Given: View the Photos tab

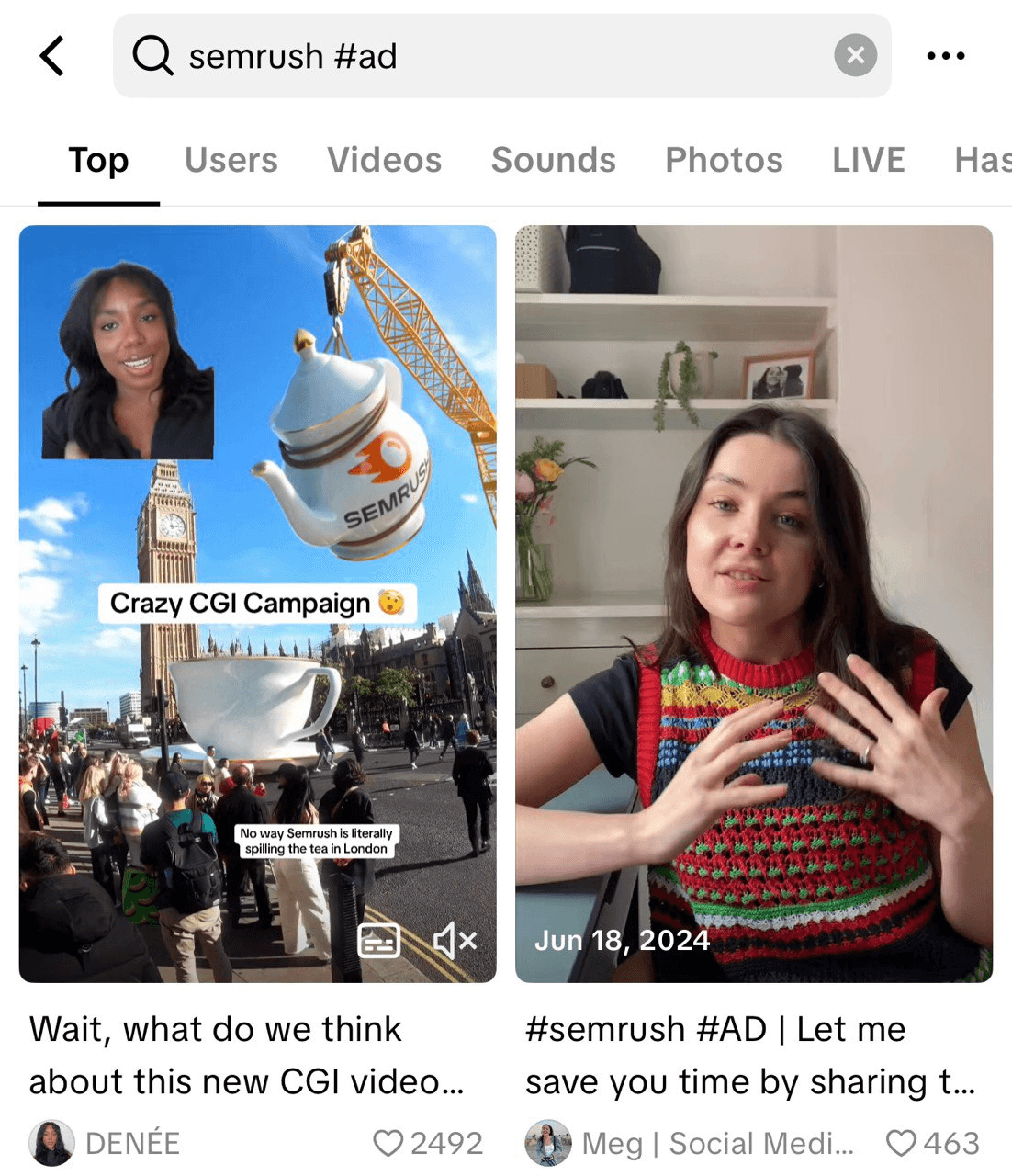Looking at the screenshot, I should 723,160.
